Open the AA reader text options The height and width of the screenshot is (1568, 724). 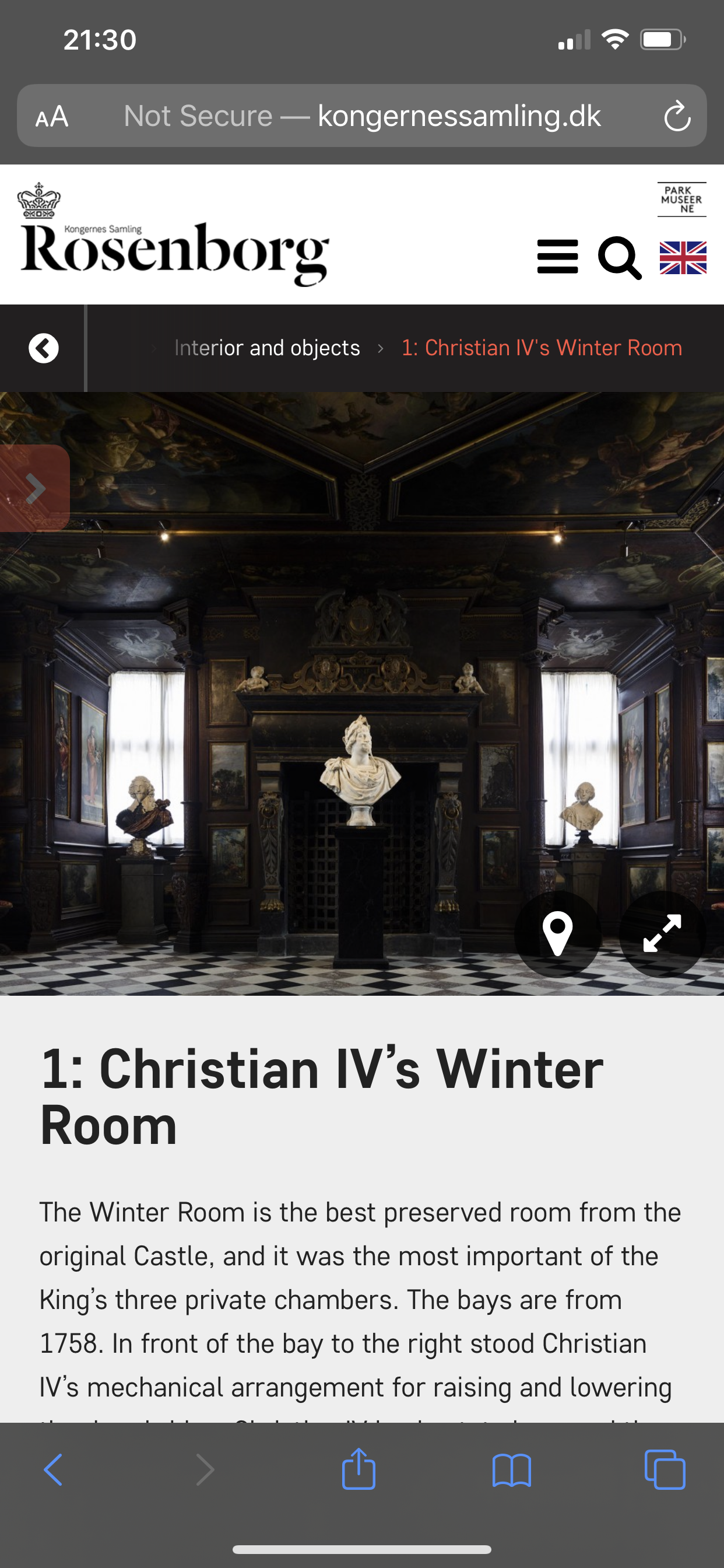coord(52,116)
